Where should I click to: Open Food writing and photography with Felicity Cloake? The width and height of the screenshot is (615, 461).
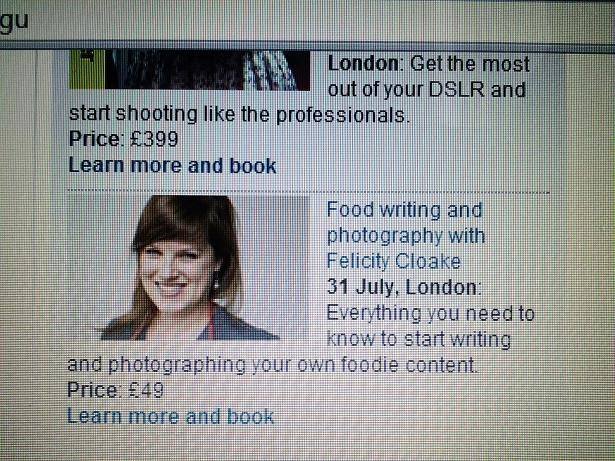(x=405, y=236)
